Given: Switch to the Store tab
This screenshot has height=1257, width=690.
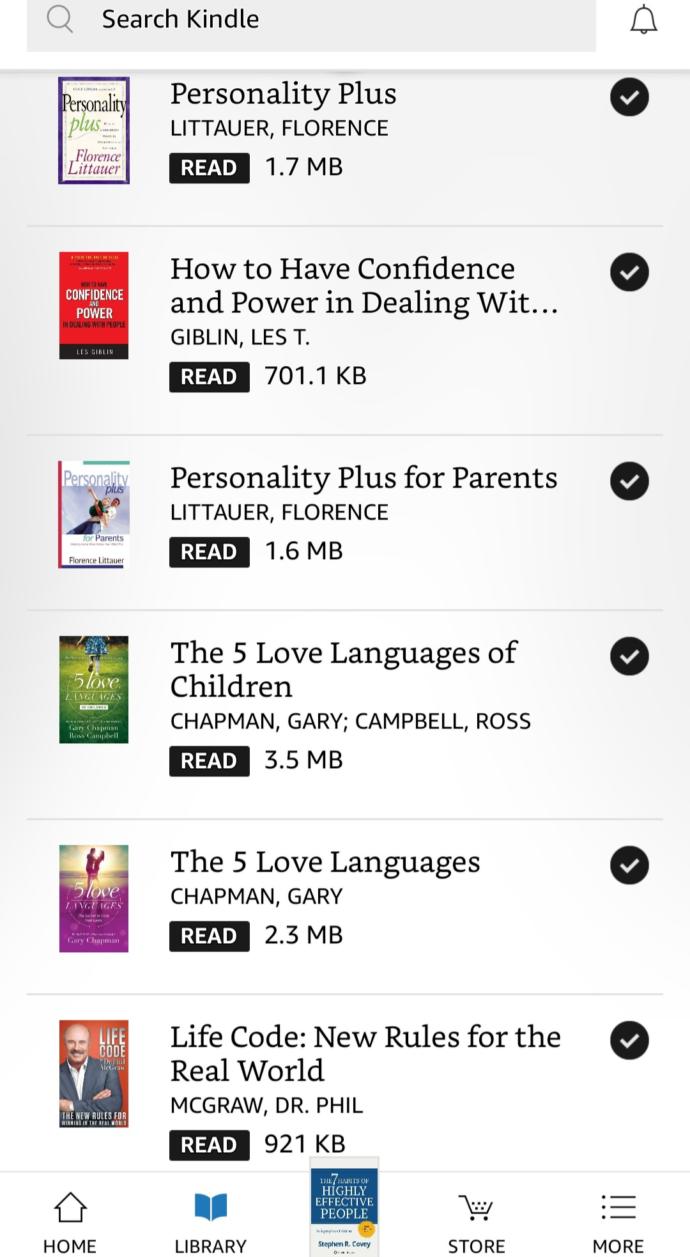Looking at the screenshot, I should [x=476, y=1222].
